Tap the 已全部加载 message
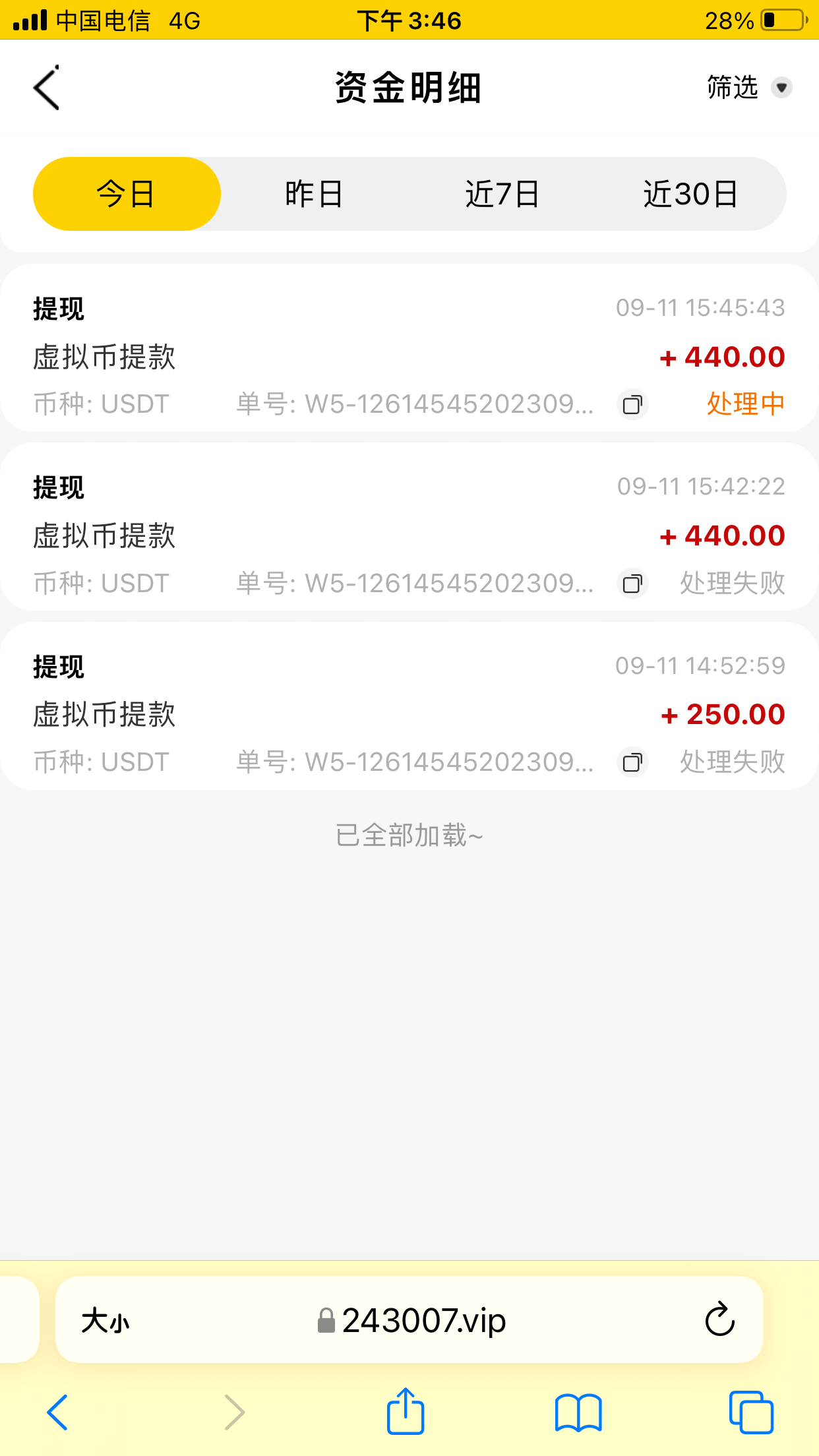Viewport: 819px width, 1456px height. (x=409, y=835)
